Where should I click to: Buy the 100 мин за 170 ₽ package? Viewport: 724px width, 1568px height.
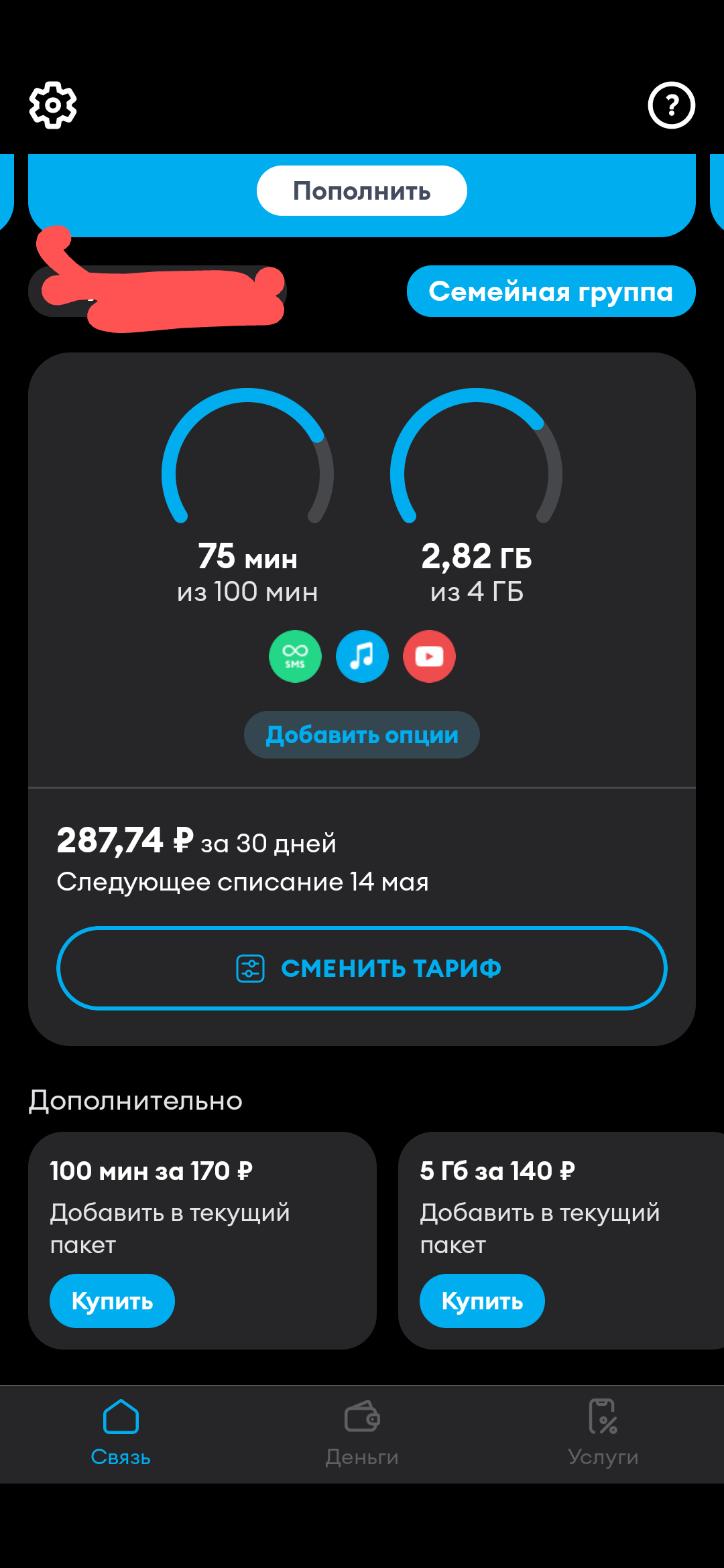pos(112,1301)
